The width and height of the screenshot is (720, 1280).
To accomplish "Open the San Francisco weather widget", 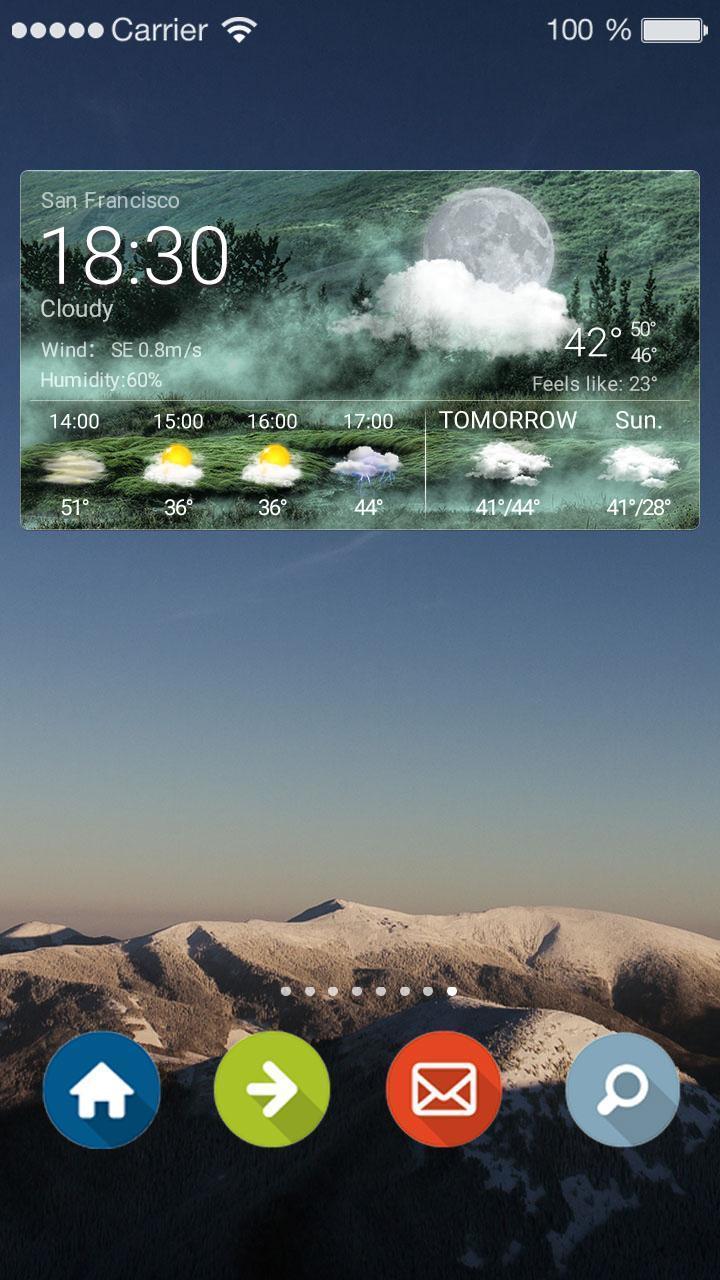I will pyautogui.click(x=360, y=350).
